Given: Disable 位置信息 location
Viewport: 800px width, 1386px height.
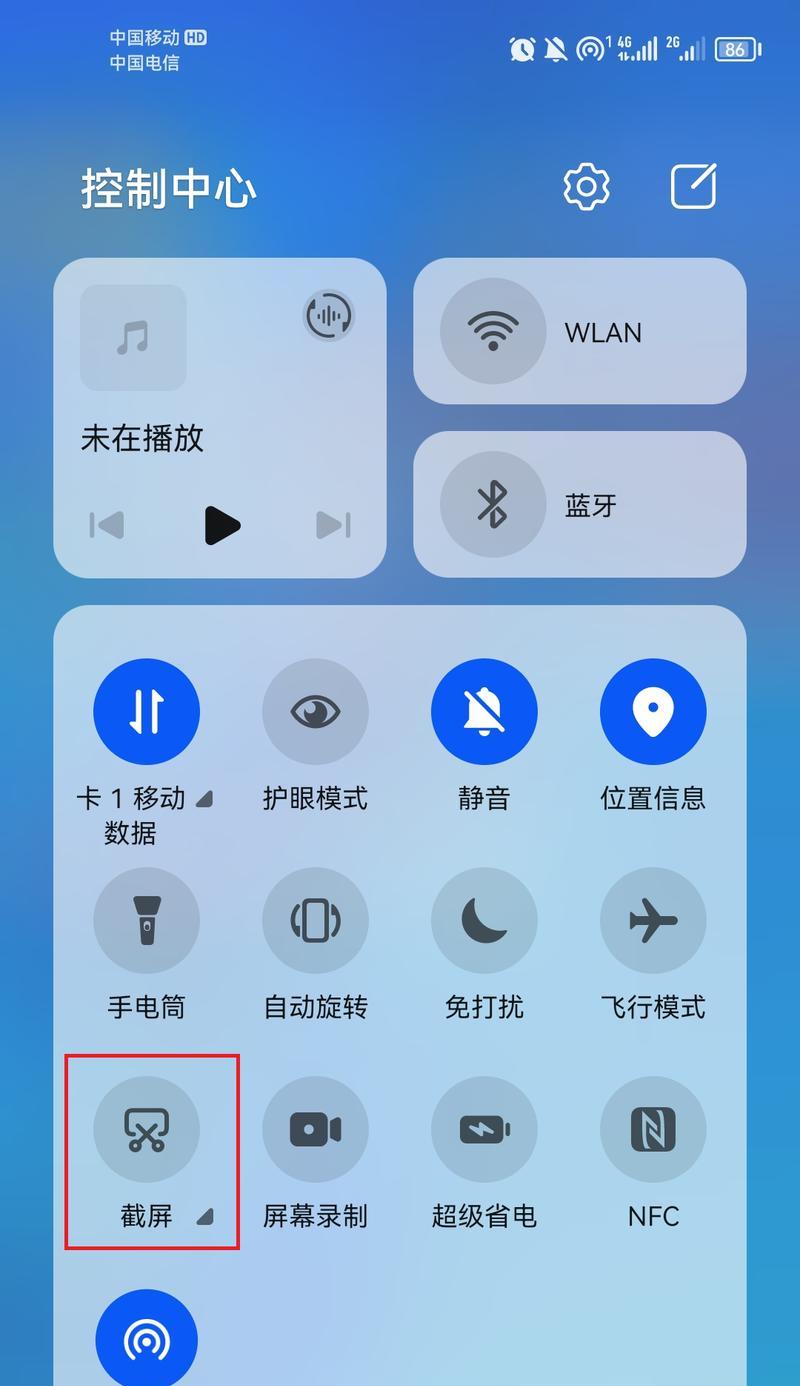Looking at the screenshot, I should pyautogui.click(x=653, y=711).
